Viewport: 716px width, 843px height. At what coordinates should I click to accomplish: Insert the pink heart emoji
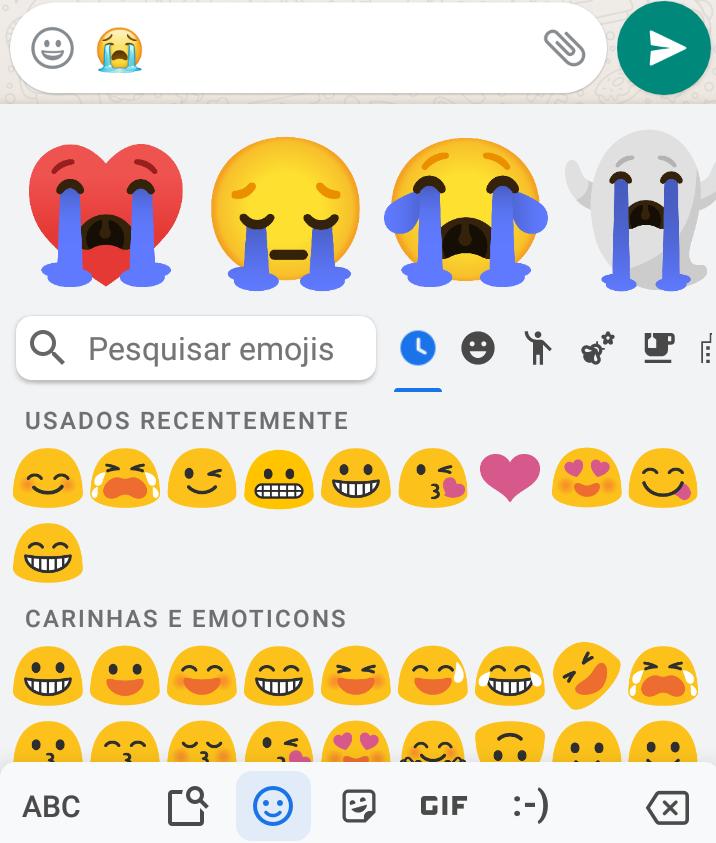click(510, 476)
